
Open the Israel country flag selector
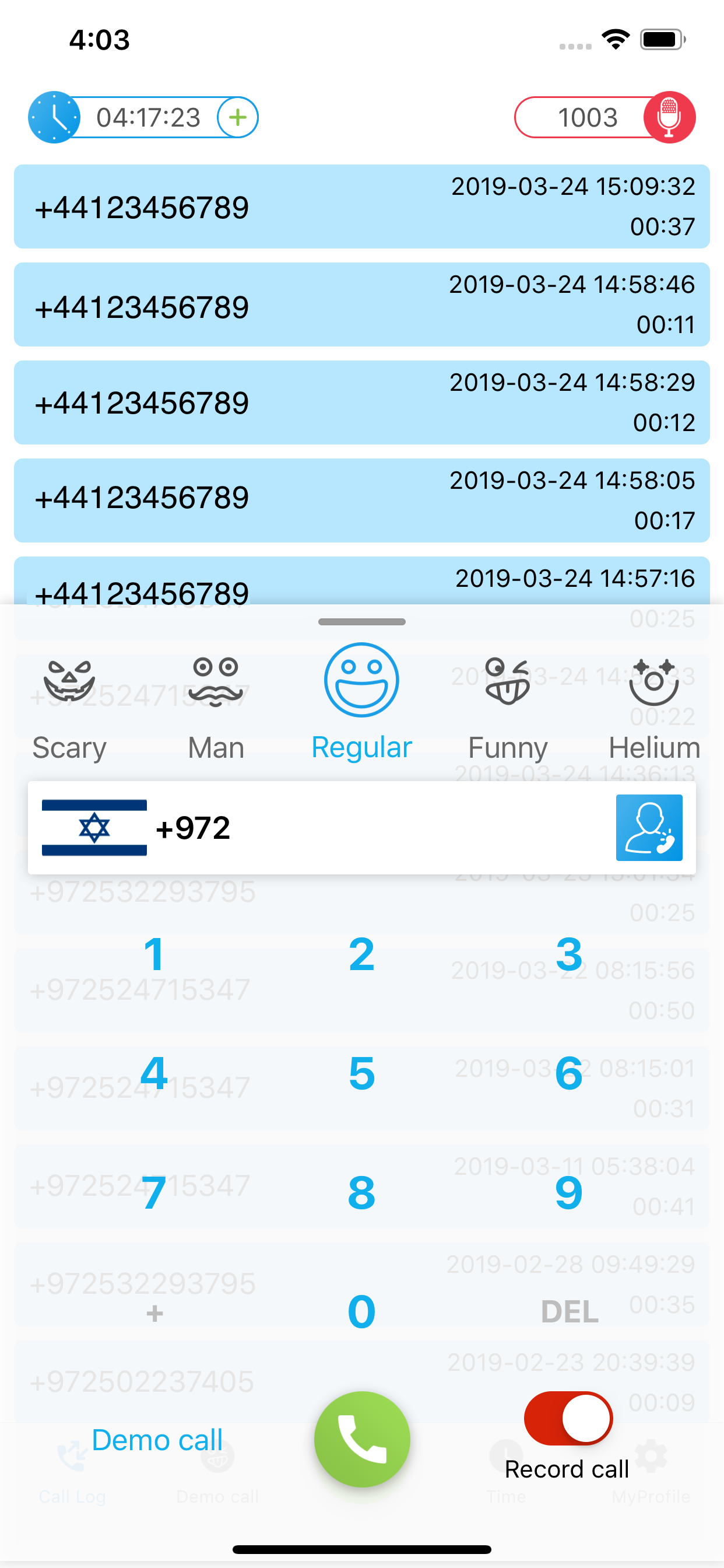coord(94,828)
